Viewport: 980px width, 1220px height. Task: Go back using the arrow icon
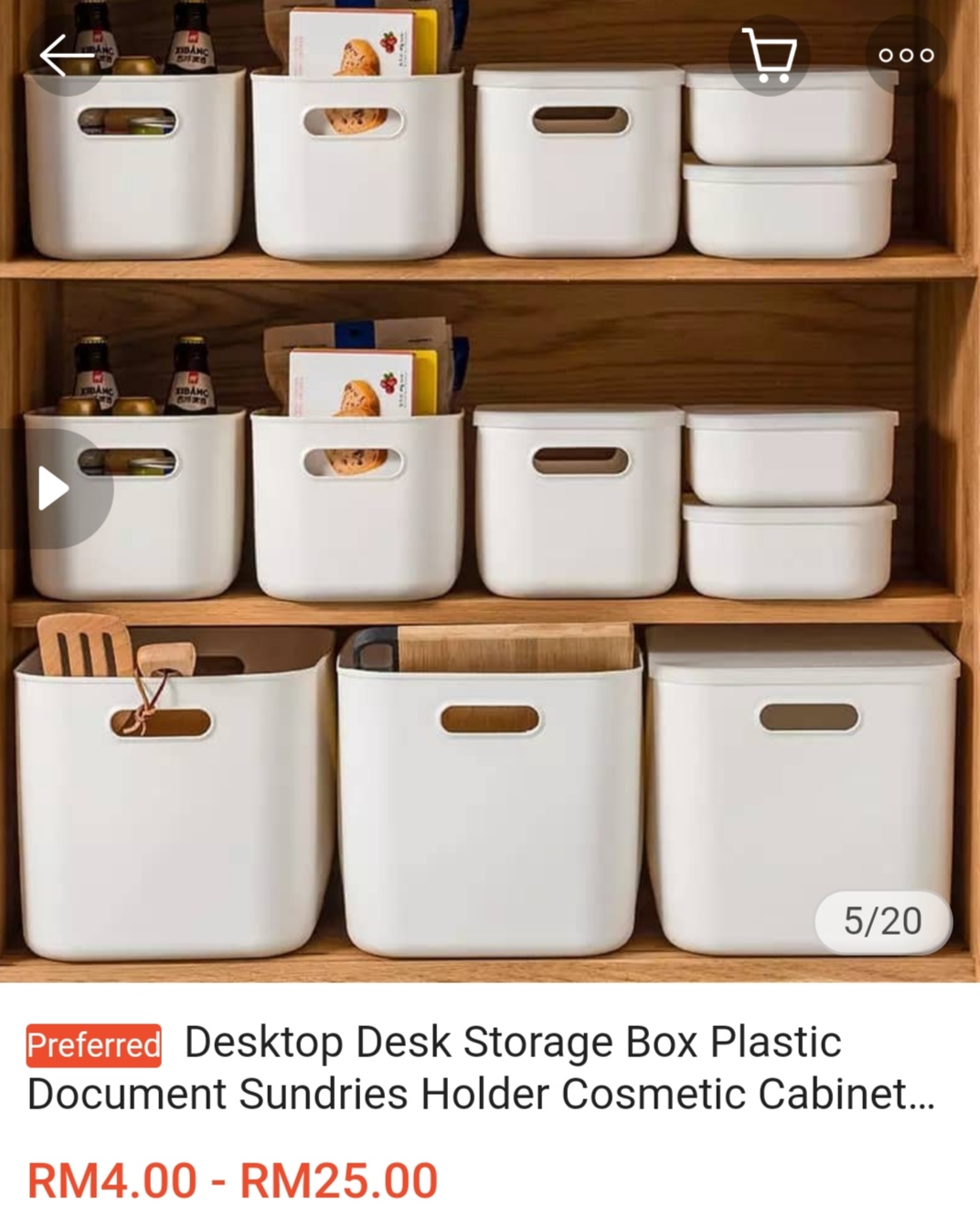(66, 57)
